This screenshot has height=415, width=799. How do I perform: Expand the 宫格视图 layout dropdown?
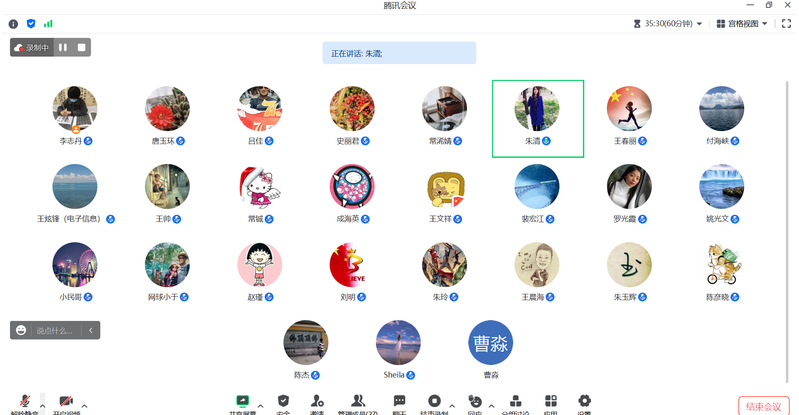click(742, 23)
